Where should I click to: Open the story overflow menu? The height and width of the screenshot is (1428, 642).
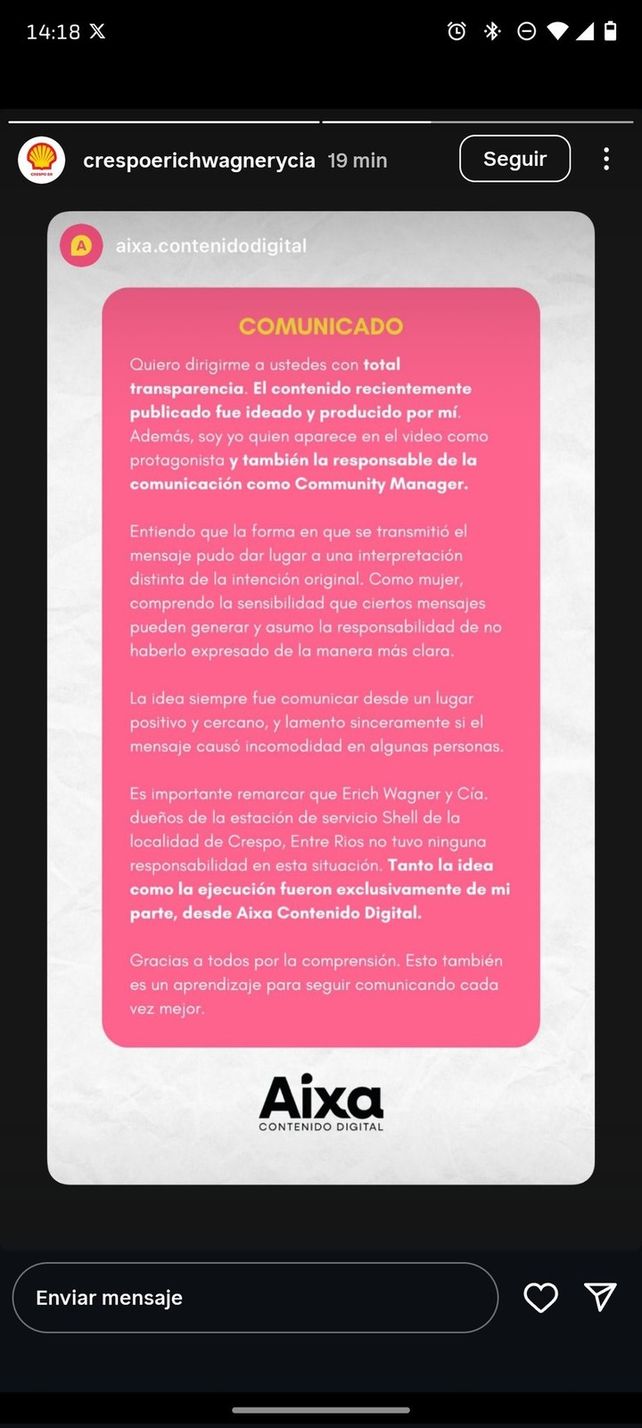pos(606,159)
